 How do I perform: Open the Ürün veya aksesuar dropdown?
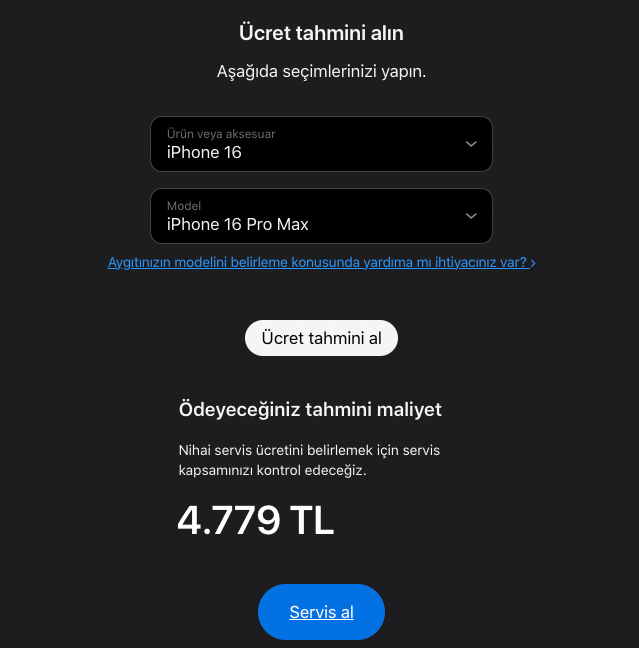point(321,144)
